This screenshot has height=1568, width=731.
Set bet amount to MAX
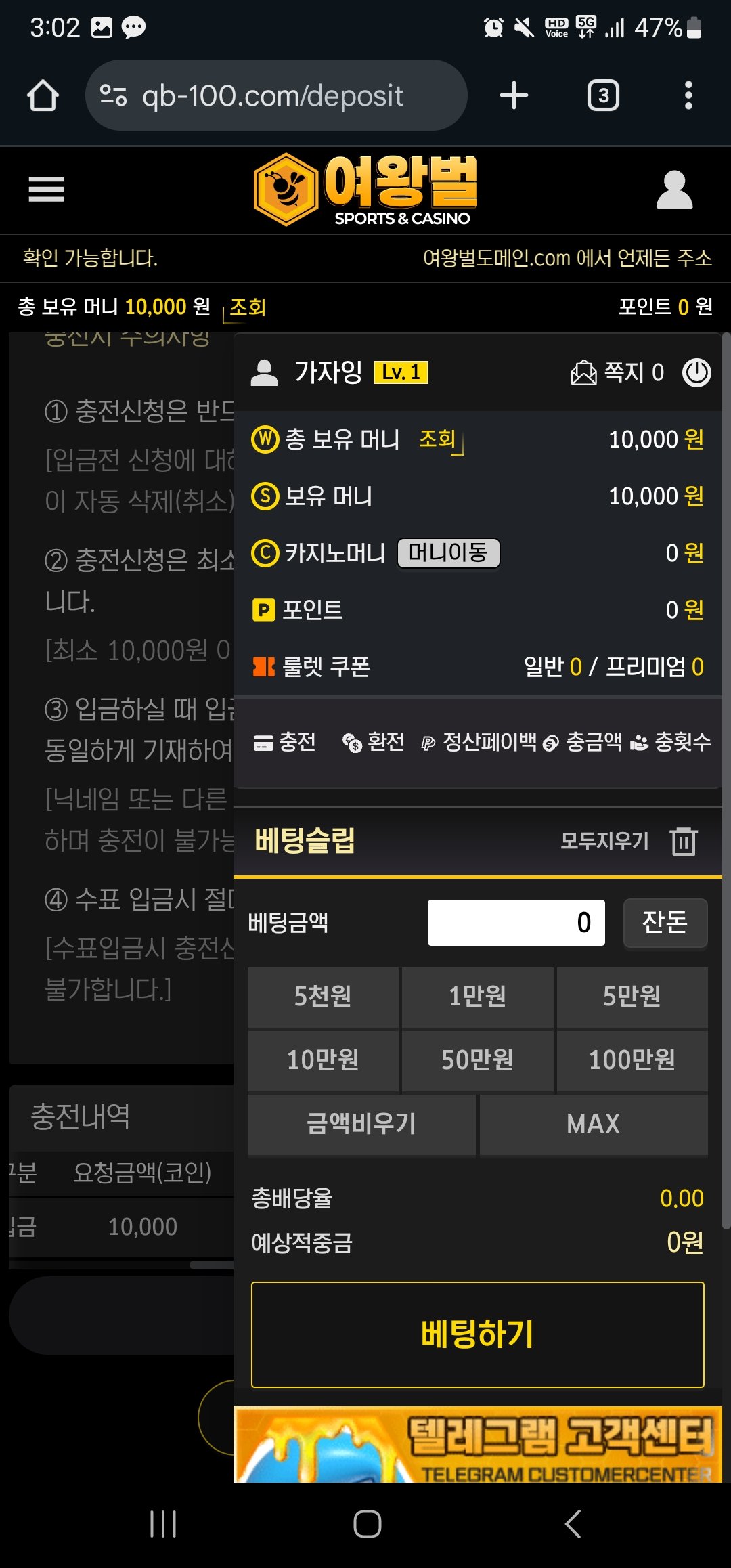pos(593,1124)
